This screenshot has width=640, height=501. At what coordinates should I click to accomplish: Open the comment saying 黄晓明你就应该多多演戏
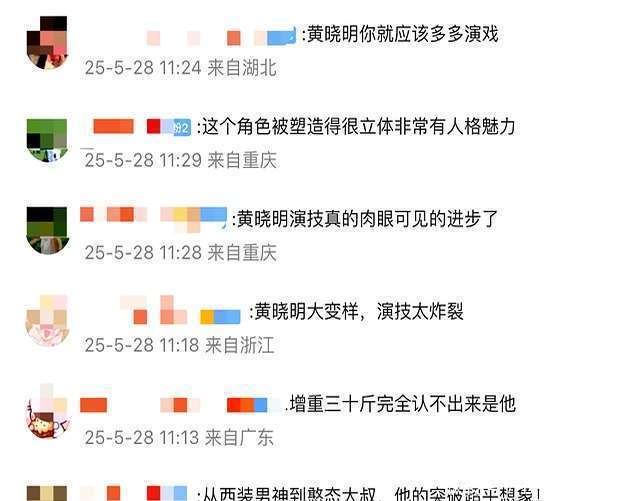click(x=402, y=35)
